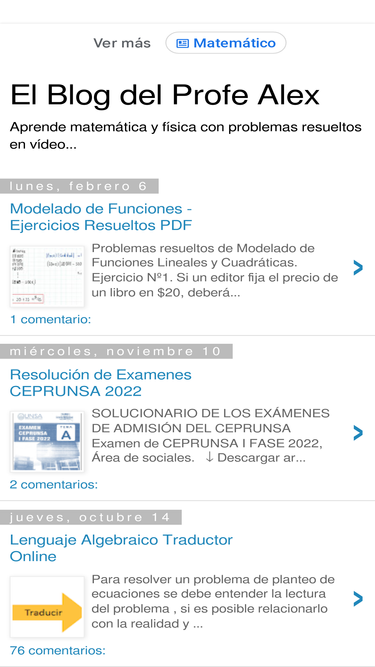Screen dimensions: 375x667
Task: Open the Modelado de Funciones post title
Action: point(101,217)
